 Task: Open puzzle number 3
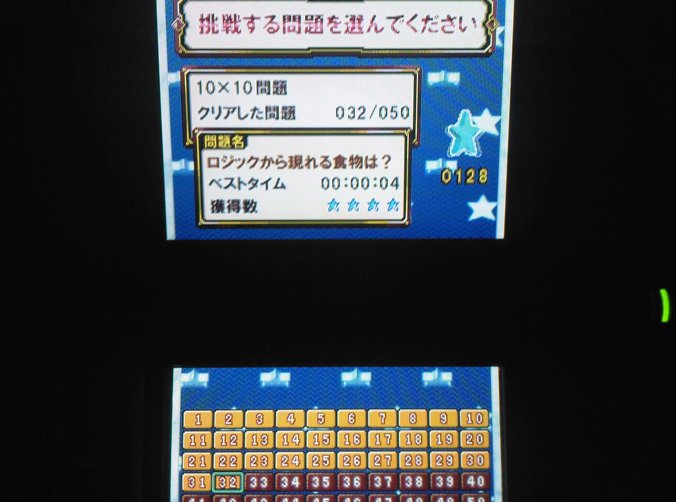pos(260,419)
